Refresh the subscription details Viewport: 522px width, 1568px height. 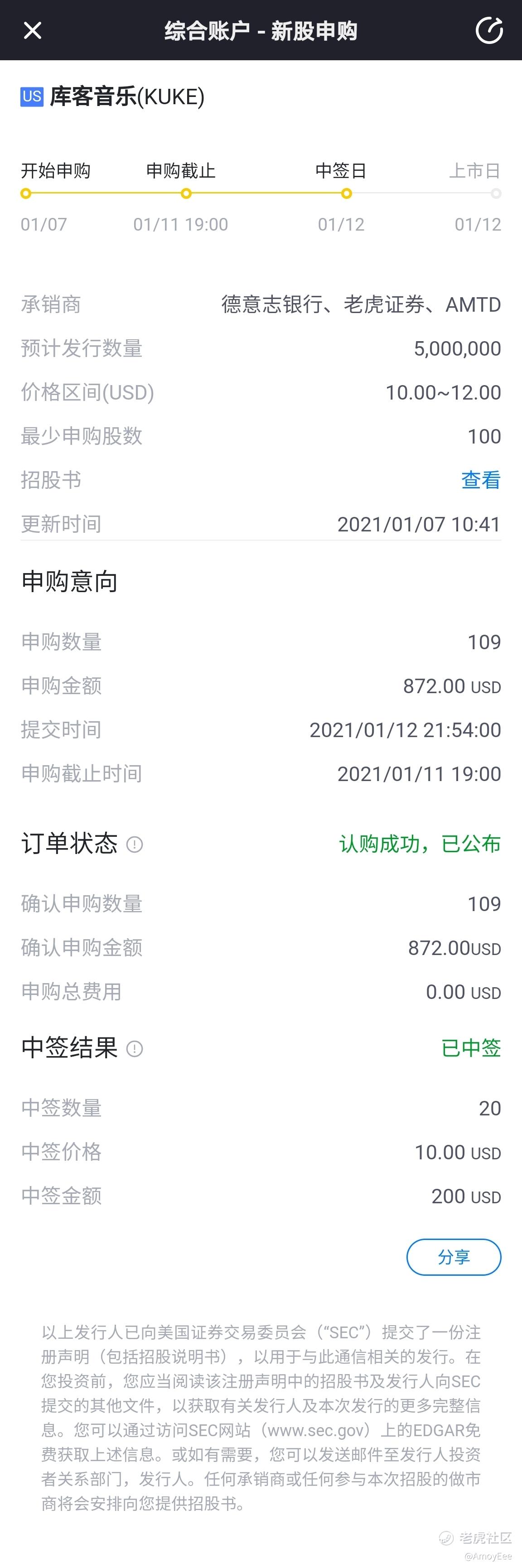click(x=488, y=30)
